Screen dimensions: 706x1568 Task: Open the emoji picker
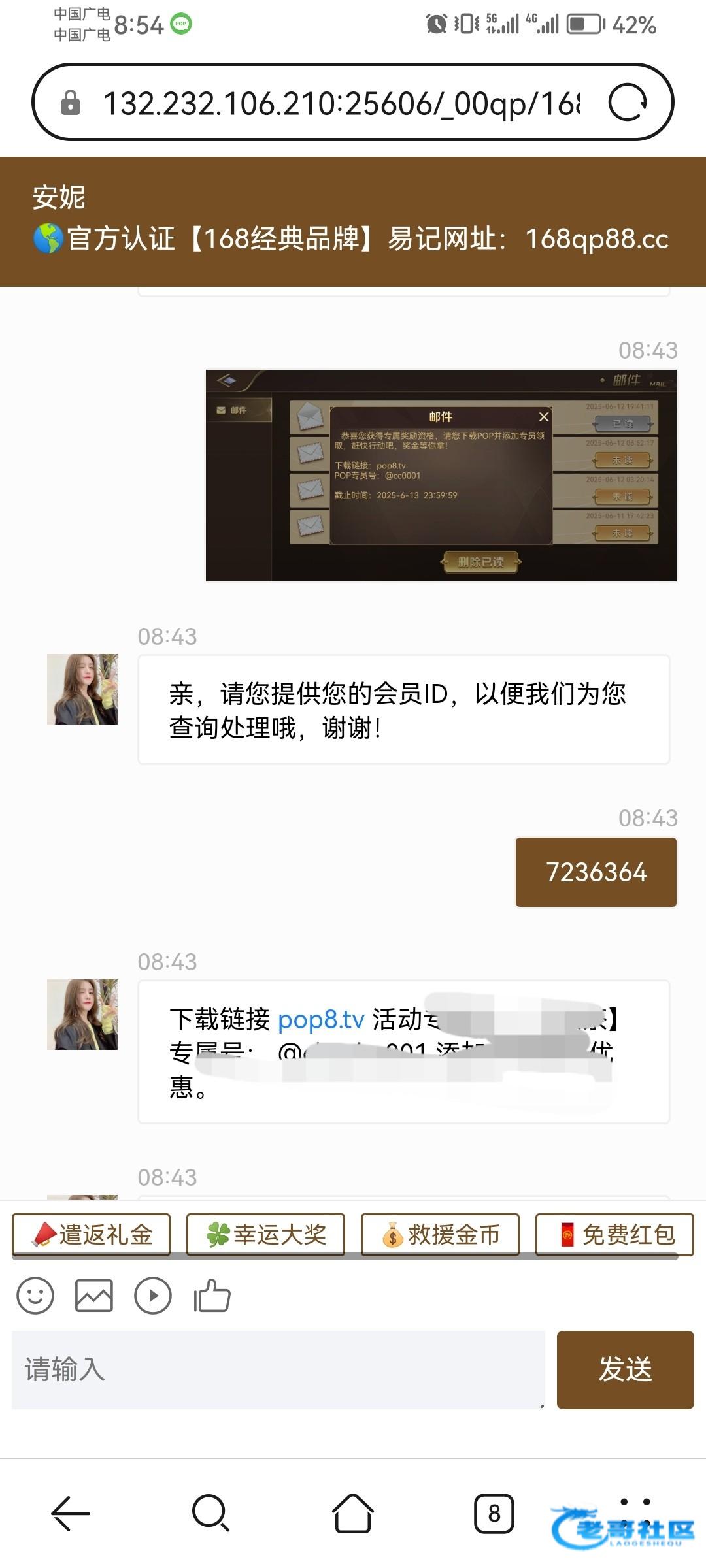coord(35,1295)
